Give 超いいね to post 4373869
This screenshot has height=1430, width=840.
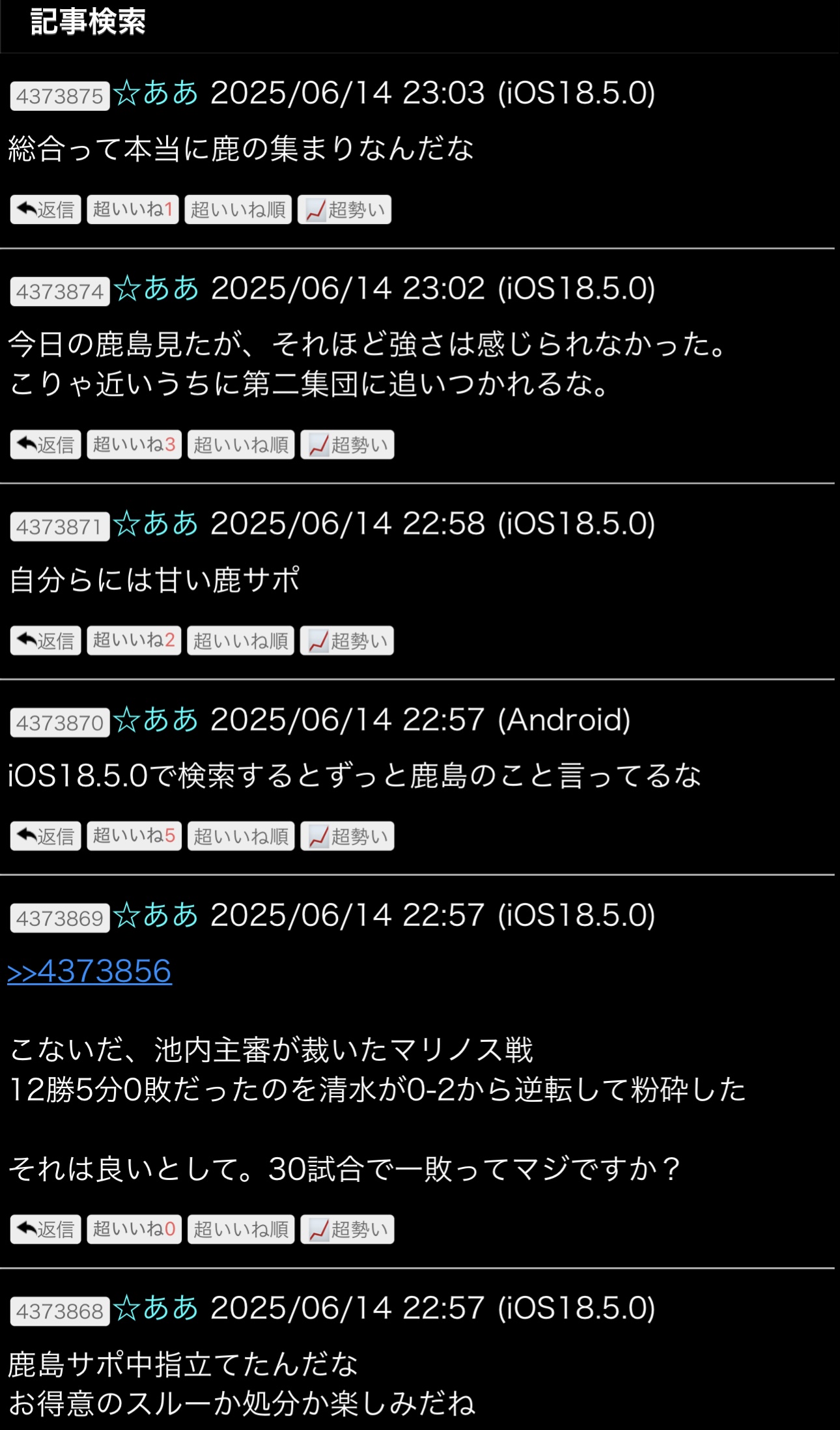pyautogui.click(x=134, y=1229)
